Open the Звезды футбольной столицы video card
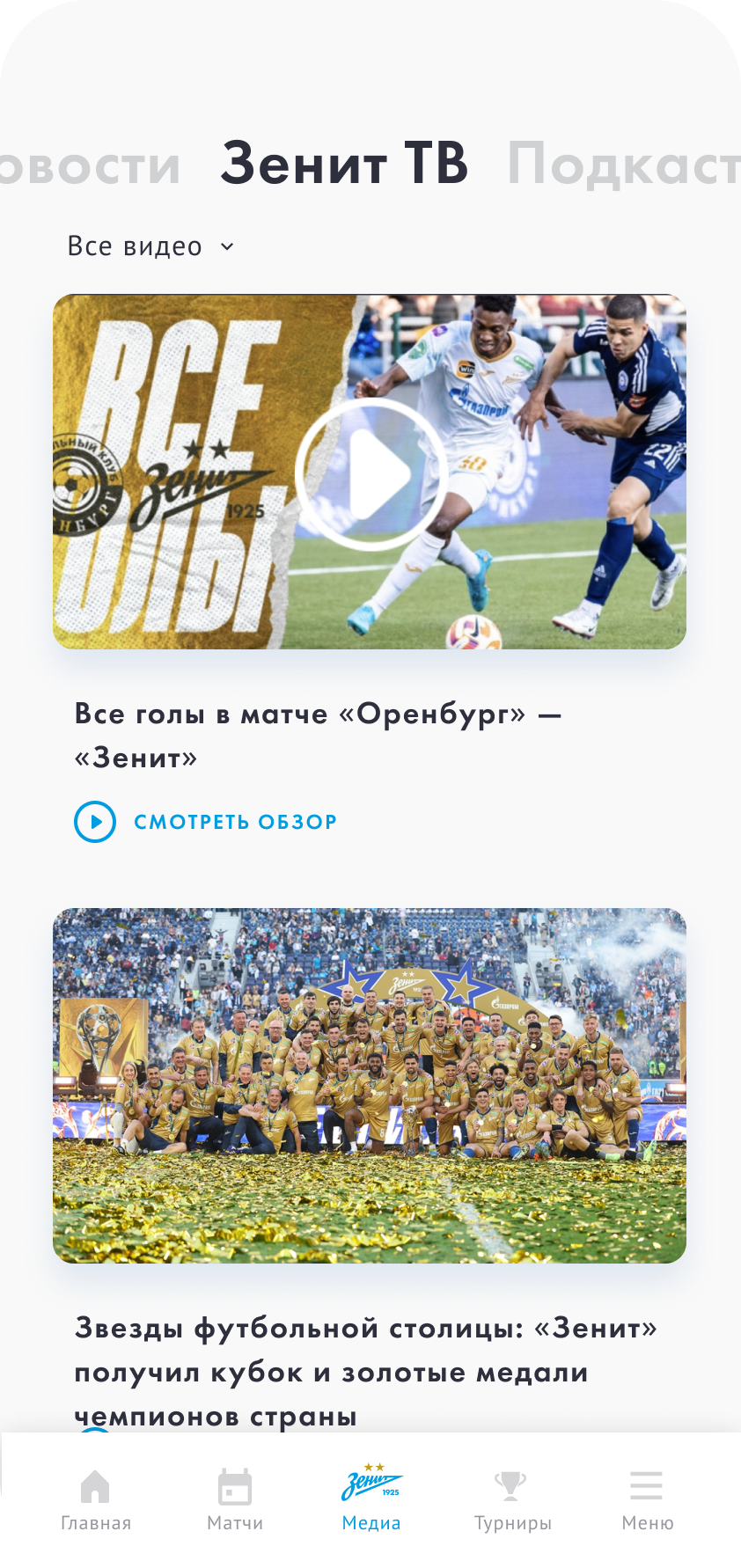 click(x=370, y=1086)
